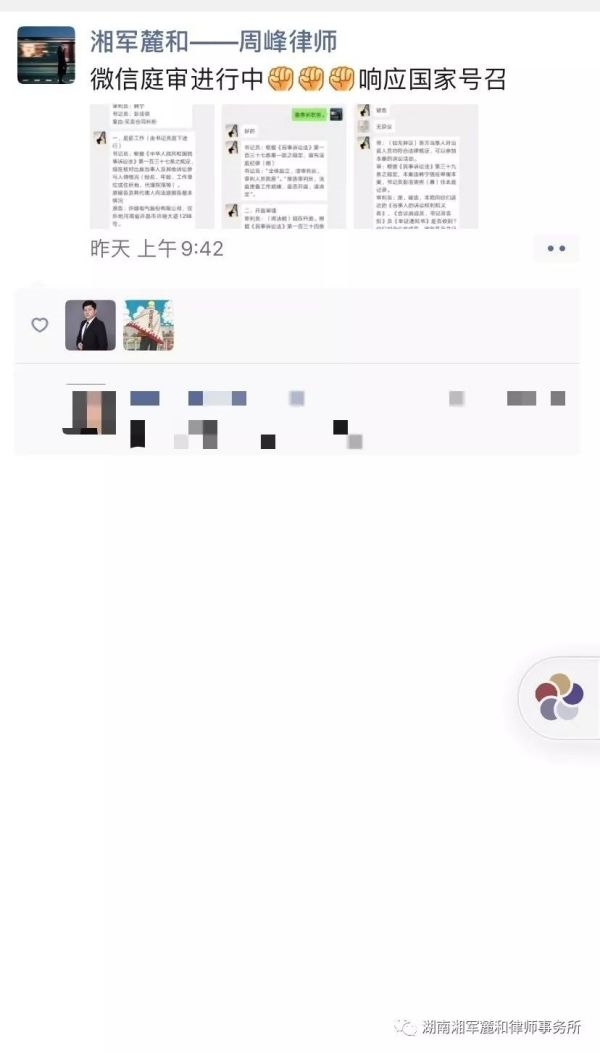View the middle chat screenshot image
This screenshot has height=1053, width=600.
click(284, 167)
